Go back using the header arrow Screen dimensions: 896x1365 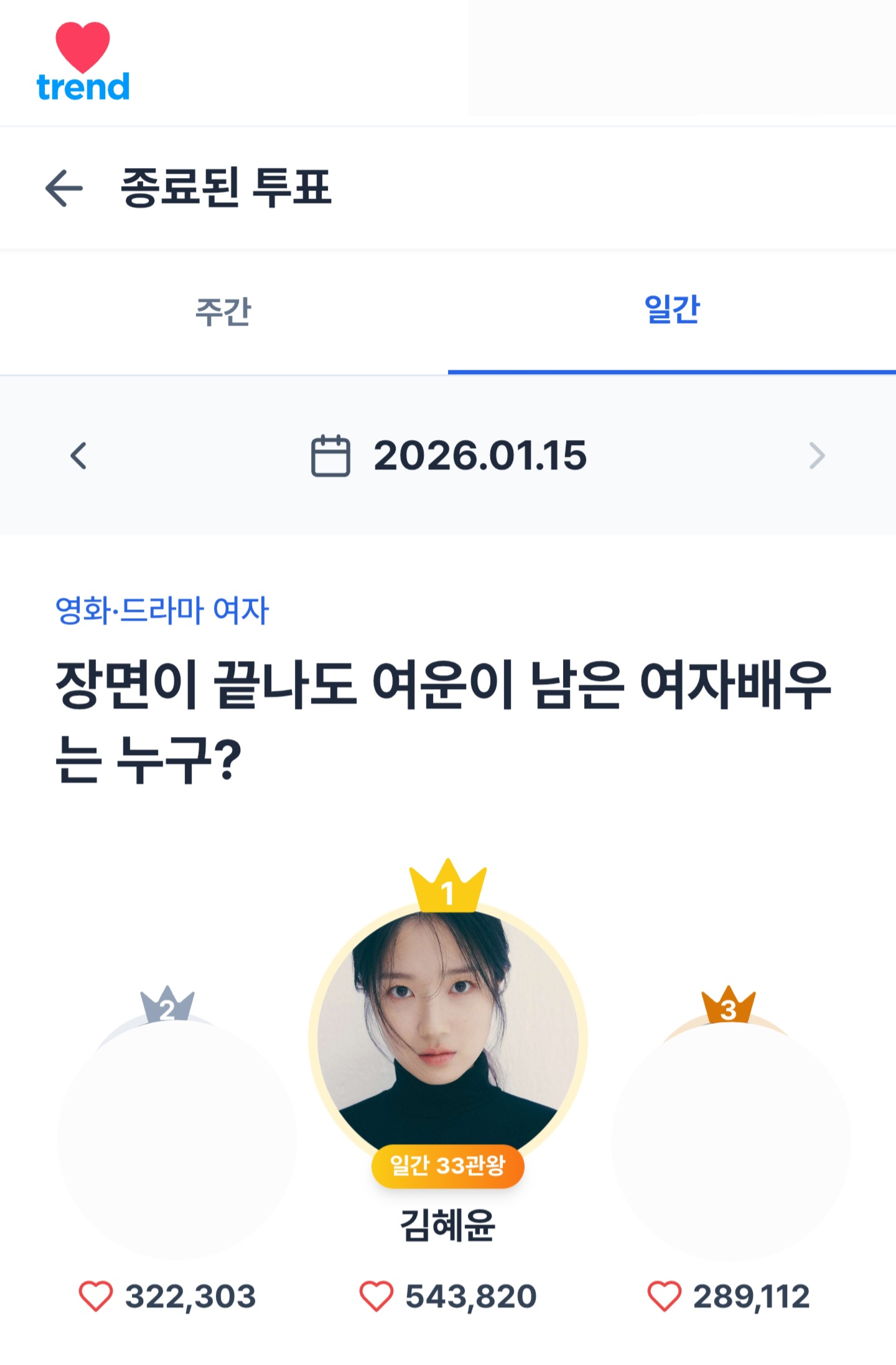[64, 188]
